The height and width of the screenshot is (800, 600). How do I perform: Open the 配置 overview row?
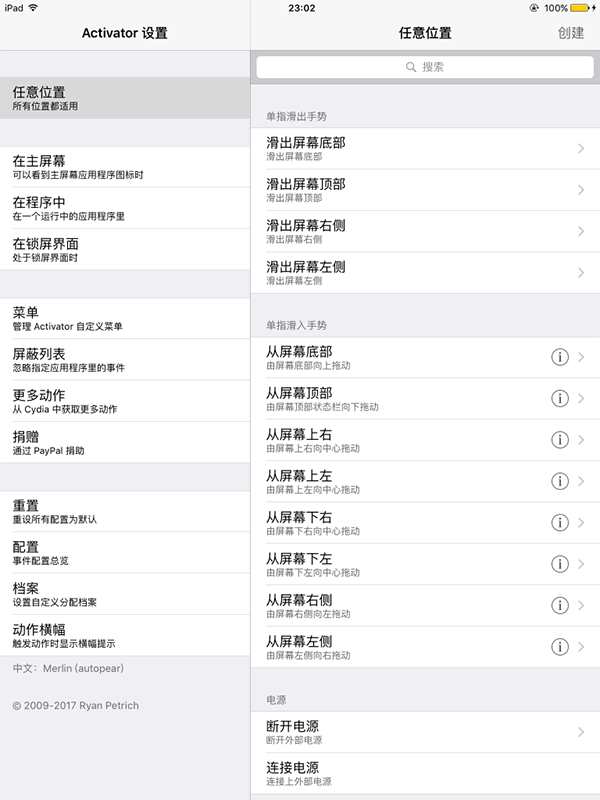point(125,553)
